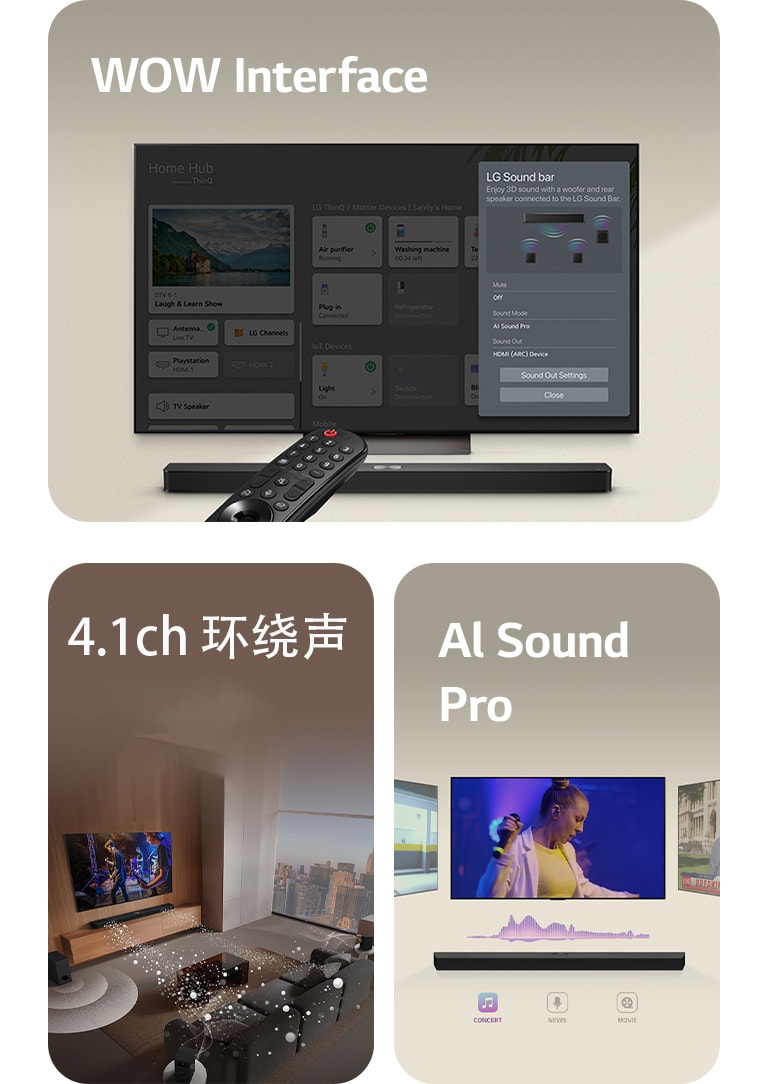Viewport: 768px width, 1084px height.
Task: Expand the Air purifier details chevron
Action: click(x=372, y=252)
